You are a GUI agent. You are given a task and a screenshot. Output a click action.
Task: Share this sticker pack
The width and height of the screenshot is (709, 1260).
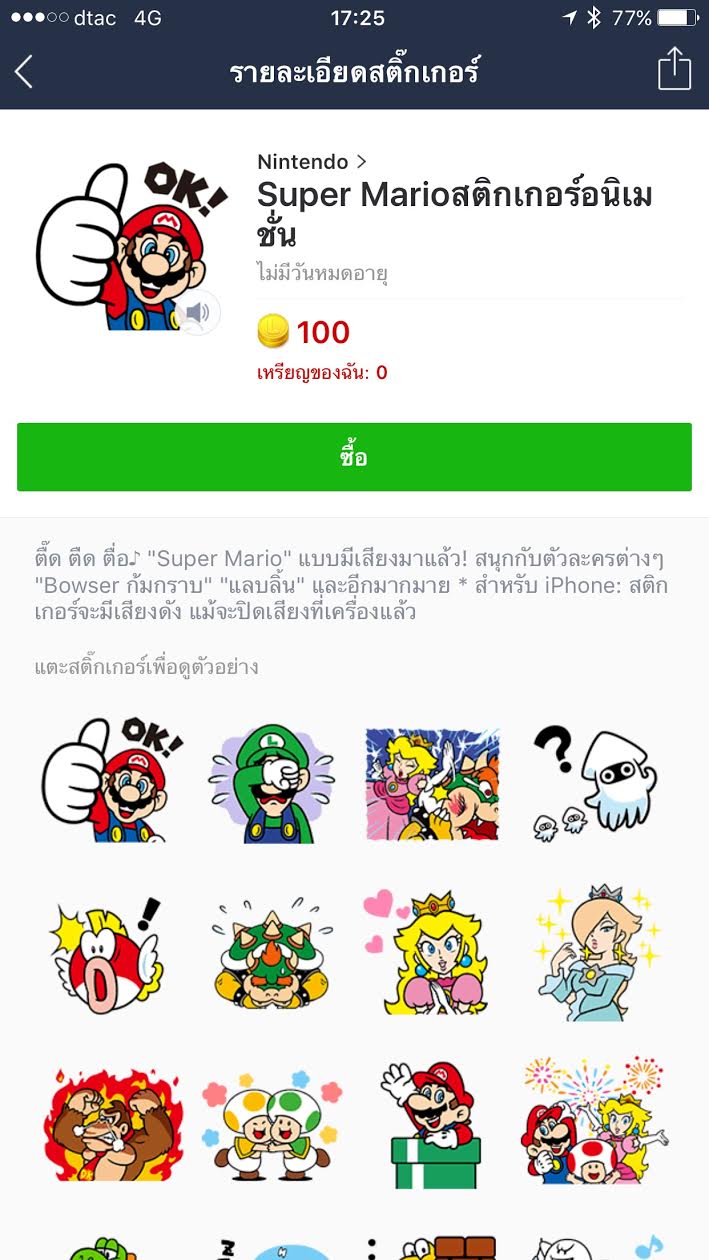tap(674, 70)
